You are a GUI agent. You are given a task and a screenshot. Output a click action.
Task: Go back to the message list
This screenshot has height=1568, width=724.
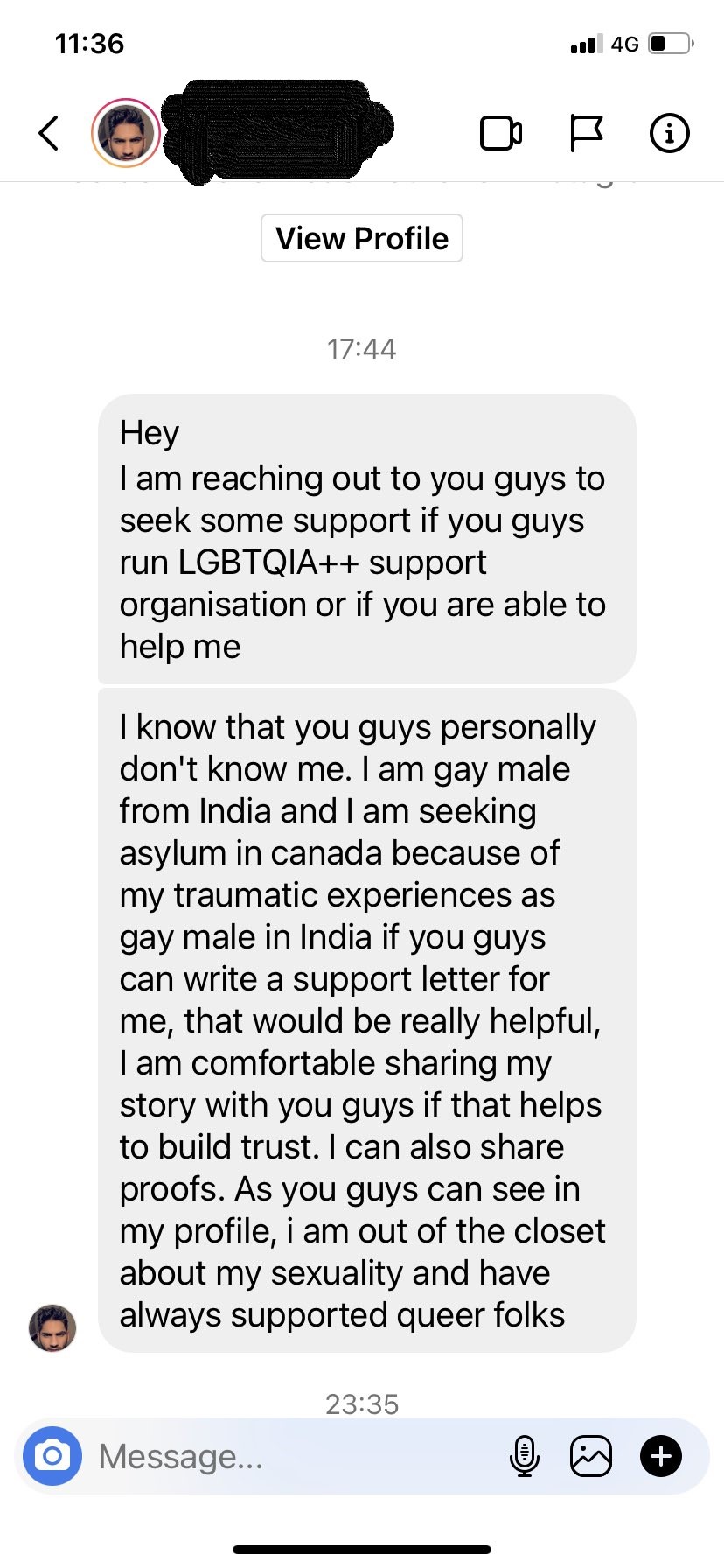point(50,133)
